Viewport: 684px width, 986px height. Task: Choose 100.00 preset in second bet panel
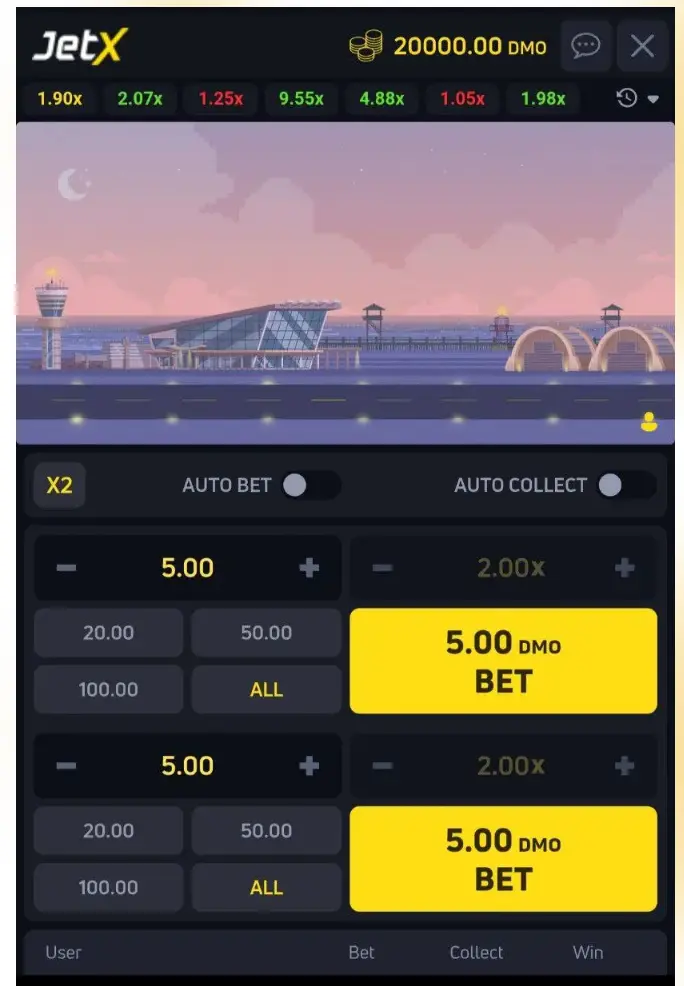pyautogui.click(x=108, y=887)
